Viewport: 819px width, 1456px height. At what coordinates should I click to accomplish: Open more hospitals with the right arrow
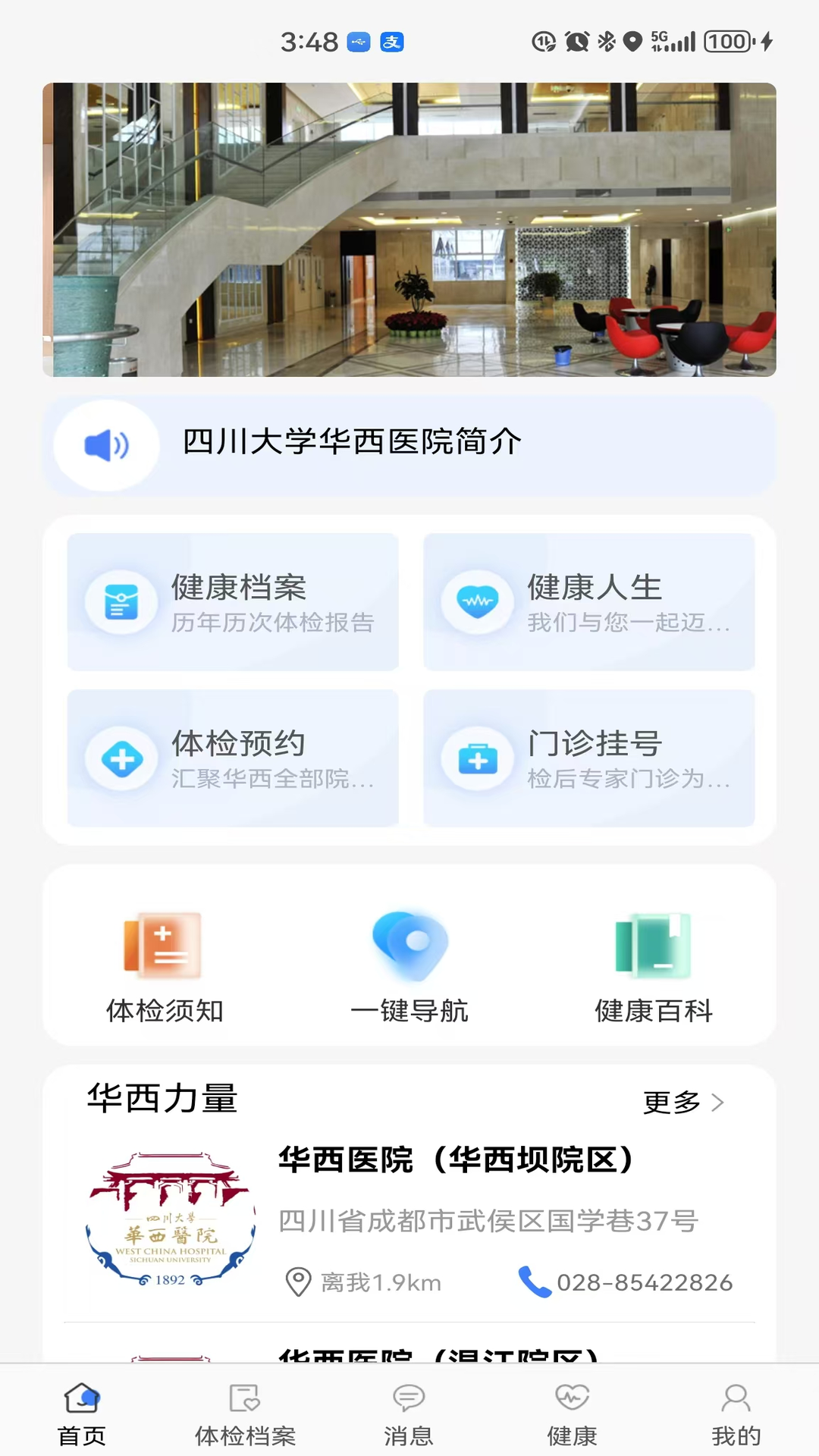click(718, 1104)
